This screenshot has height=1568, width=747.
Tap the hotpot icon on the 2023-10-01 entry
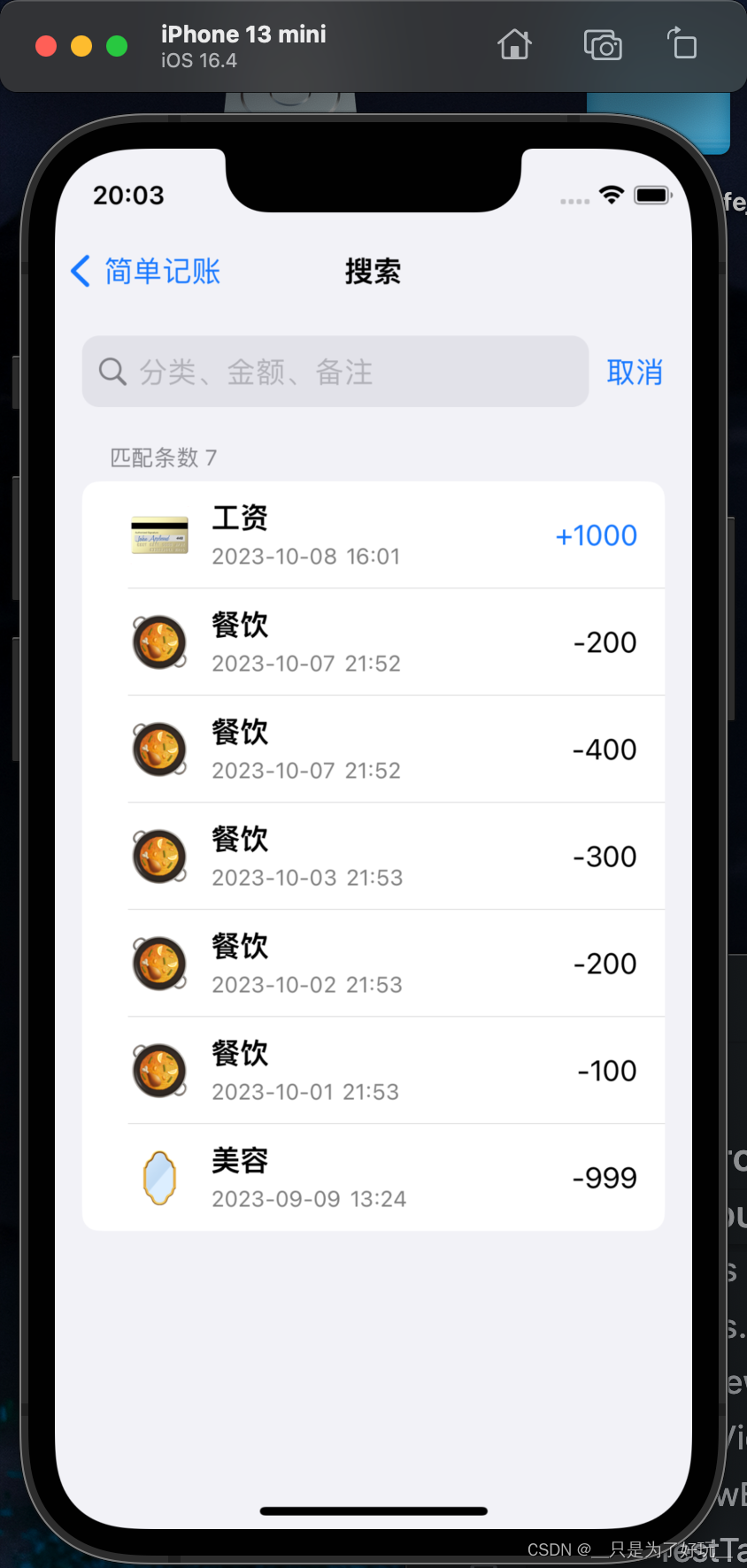159,1070
